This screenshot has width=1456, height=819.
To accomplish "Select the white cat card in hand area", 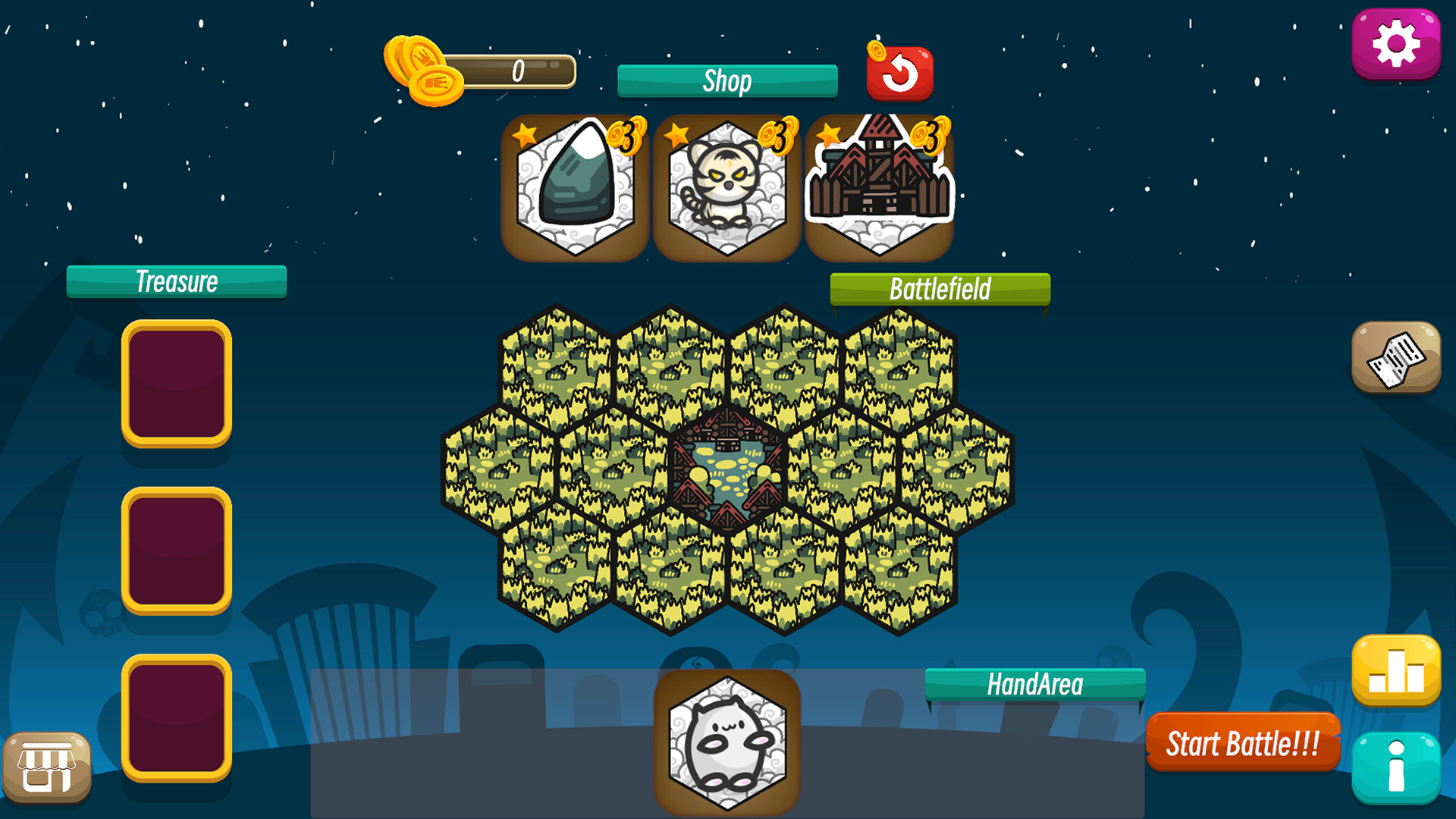I will (727, 743).
